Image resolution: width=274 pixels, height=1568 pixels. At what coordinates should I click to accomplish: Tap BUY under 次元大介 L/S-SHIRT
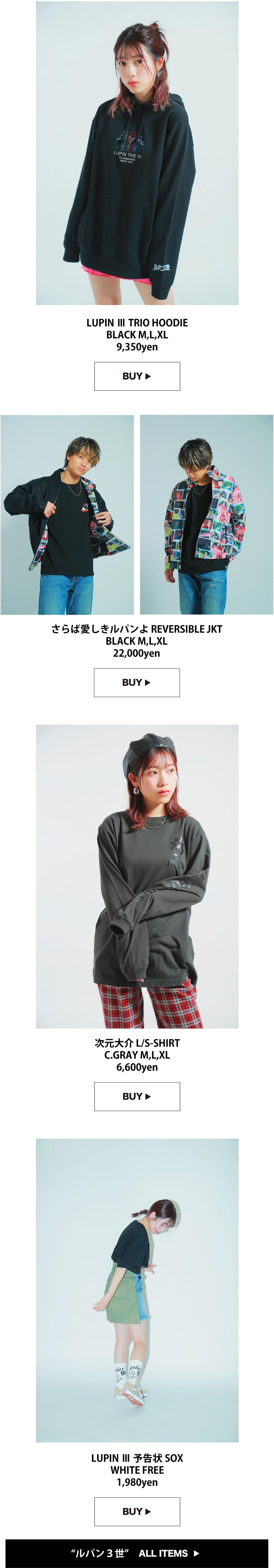[137, 1096]
